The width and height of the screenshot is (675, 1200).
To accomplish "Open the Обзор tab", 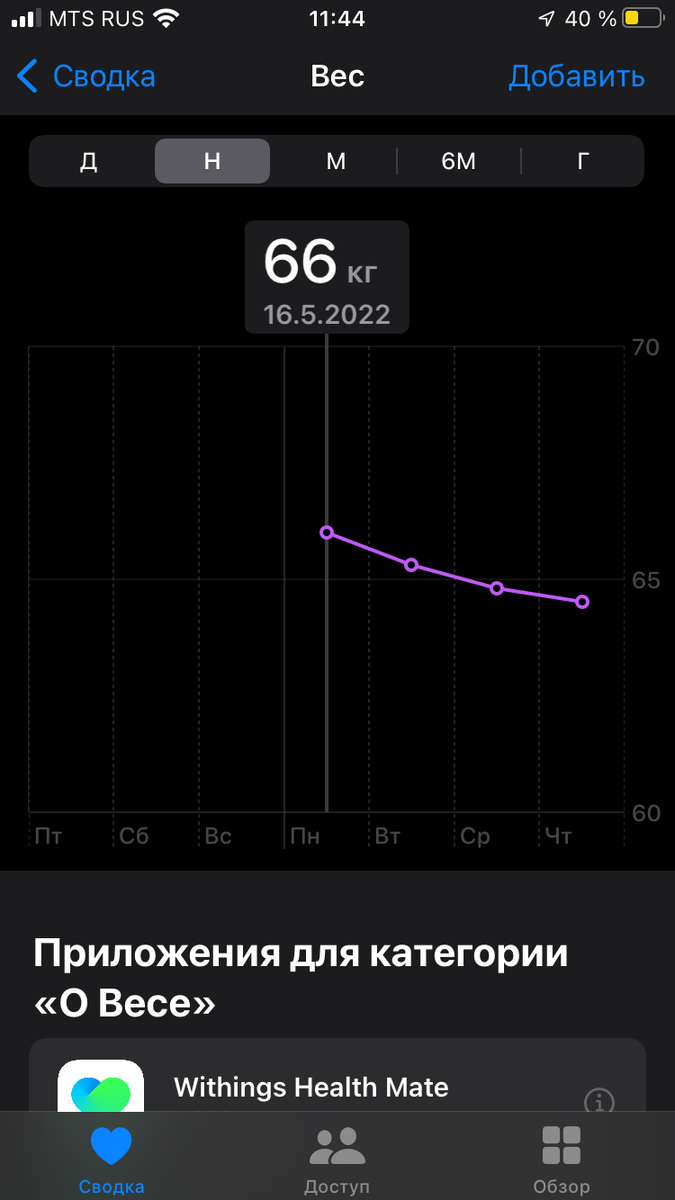I will point(561,1159).
